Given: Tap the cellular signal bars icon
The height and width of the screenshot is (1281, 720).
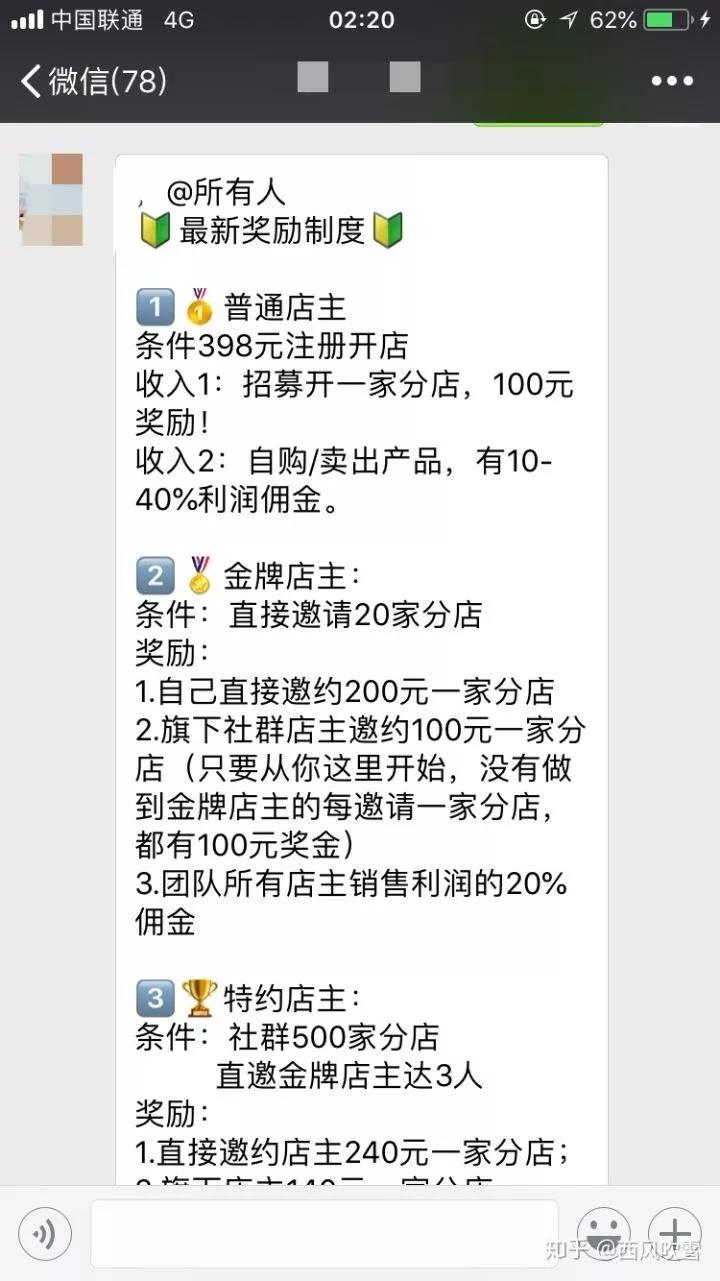Looking at the screenshot, I should tap(26, 19).
